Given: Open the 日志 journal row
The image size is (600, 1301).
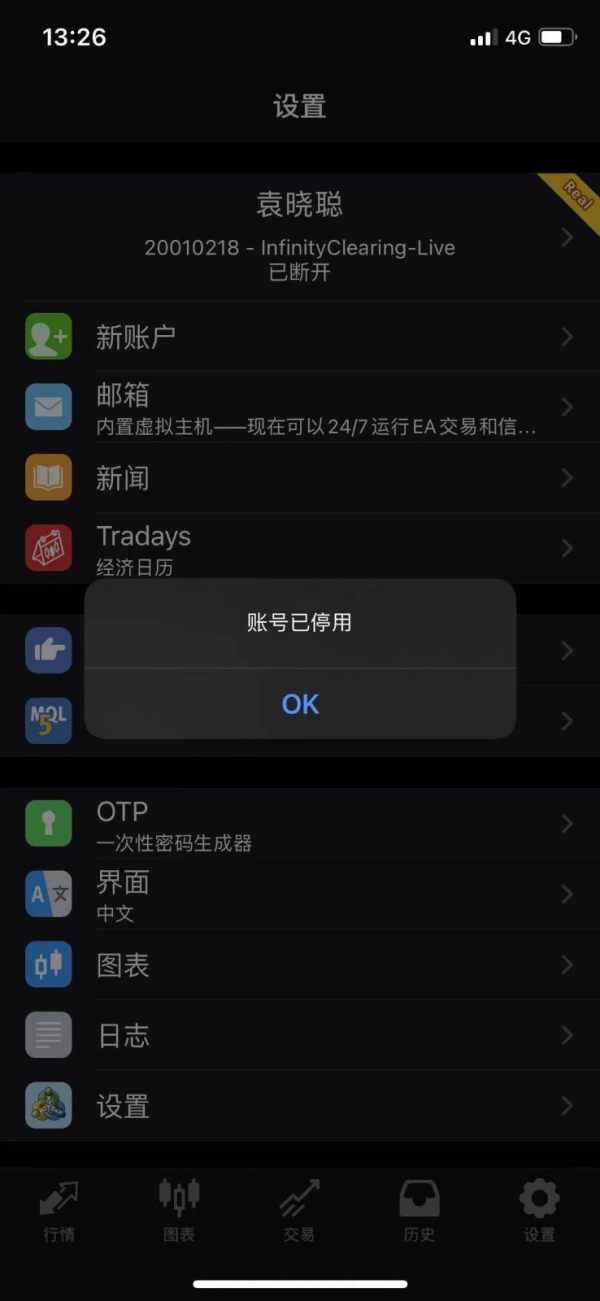Looking at the screenshot, I should (300, 1035).
